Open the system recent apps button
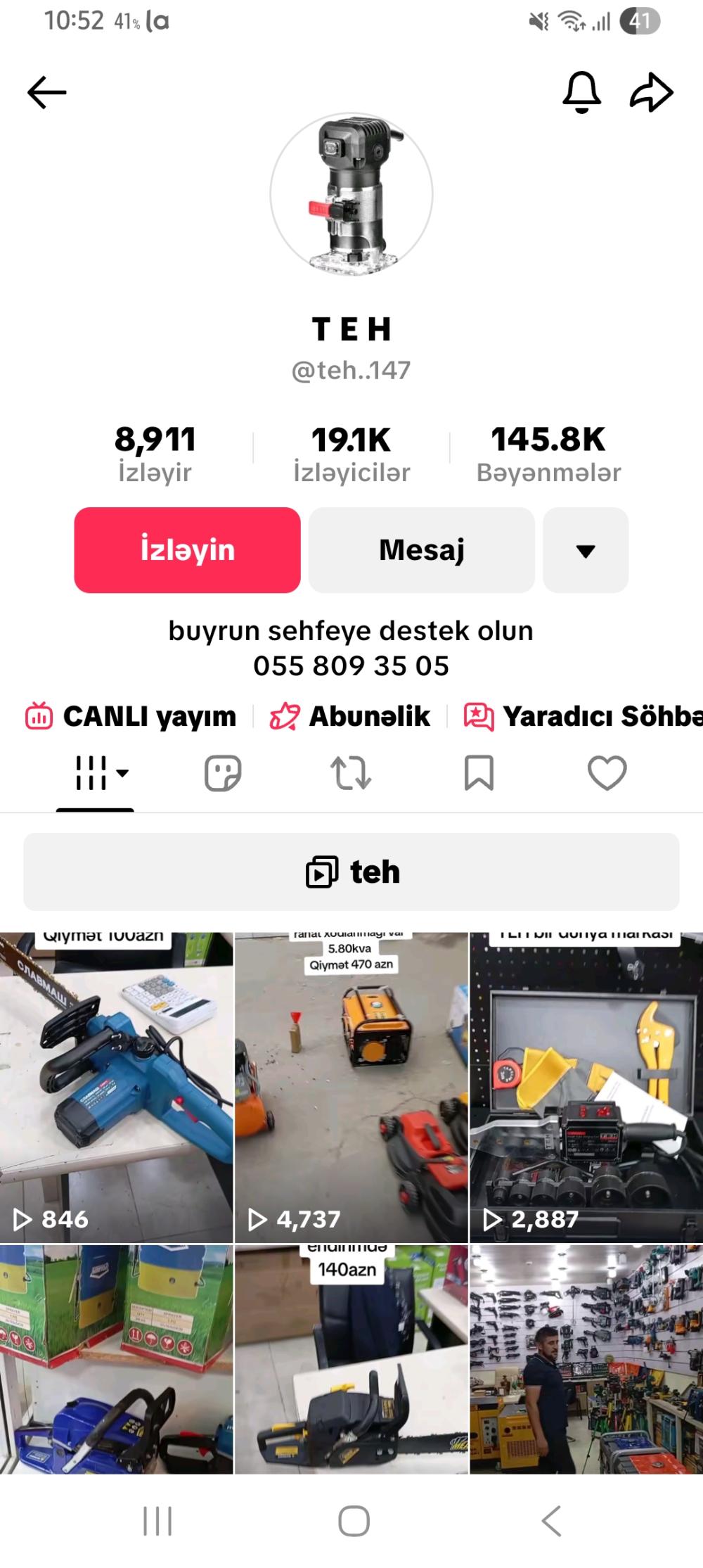The image size is (703, 1568). (x=157, y=1521)
